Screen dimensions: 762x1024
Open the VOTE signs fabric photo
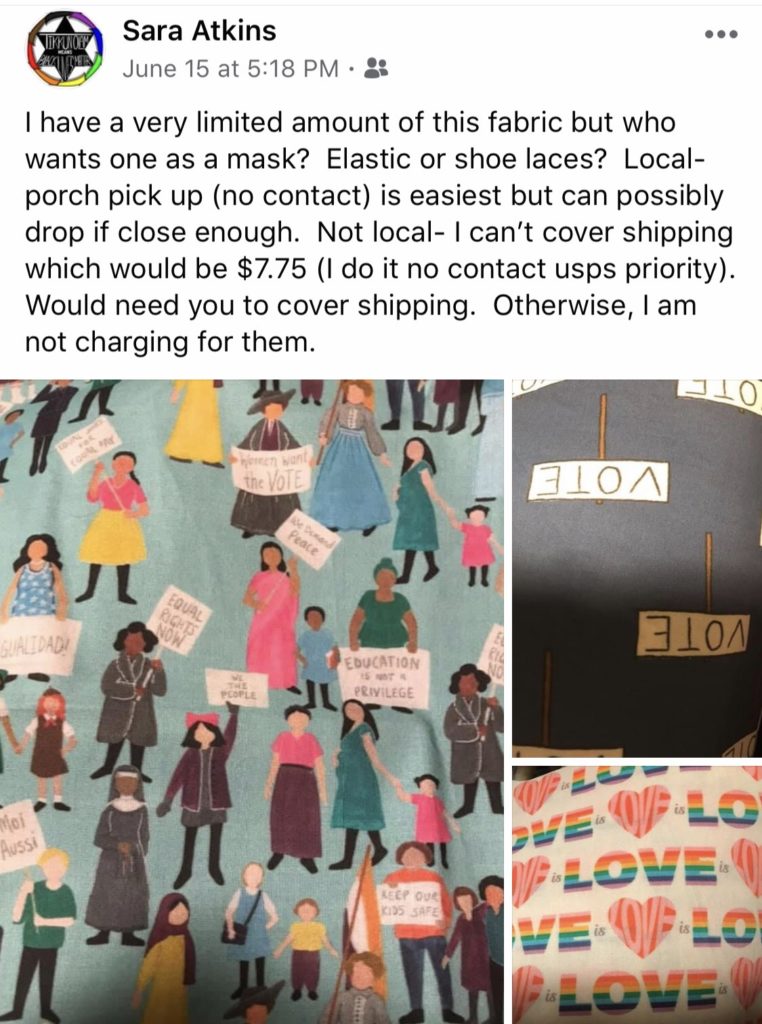[637, 567]
